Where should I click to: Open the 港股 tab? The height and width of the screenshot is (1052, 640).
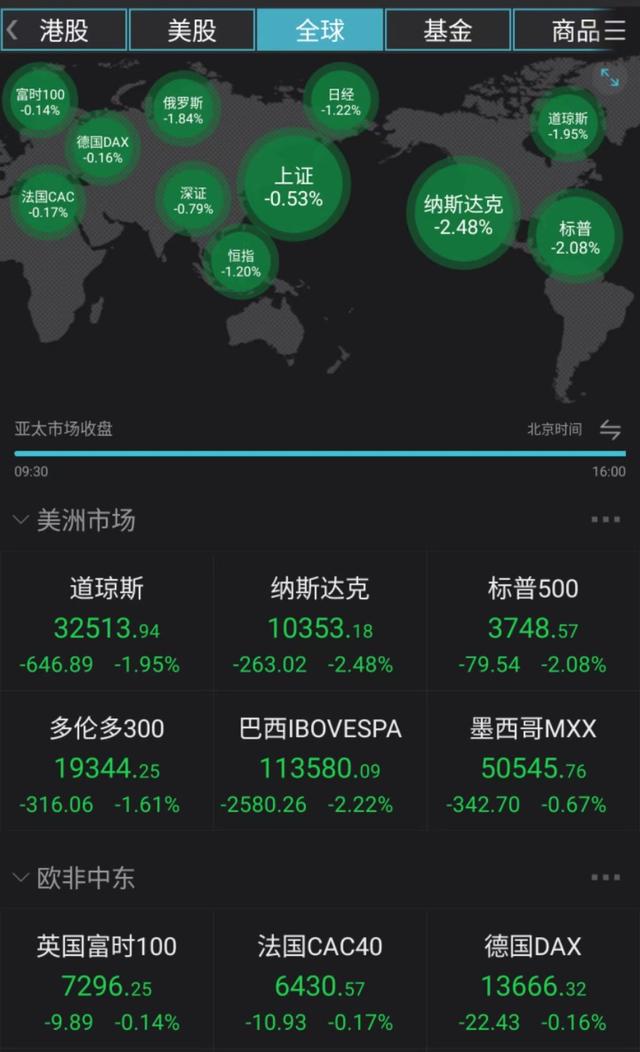(64, 30)
